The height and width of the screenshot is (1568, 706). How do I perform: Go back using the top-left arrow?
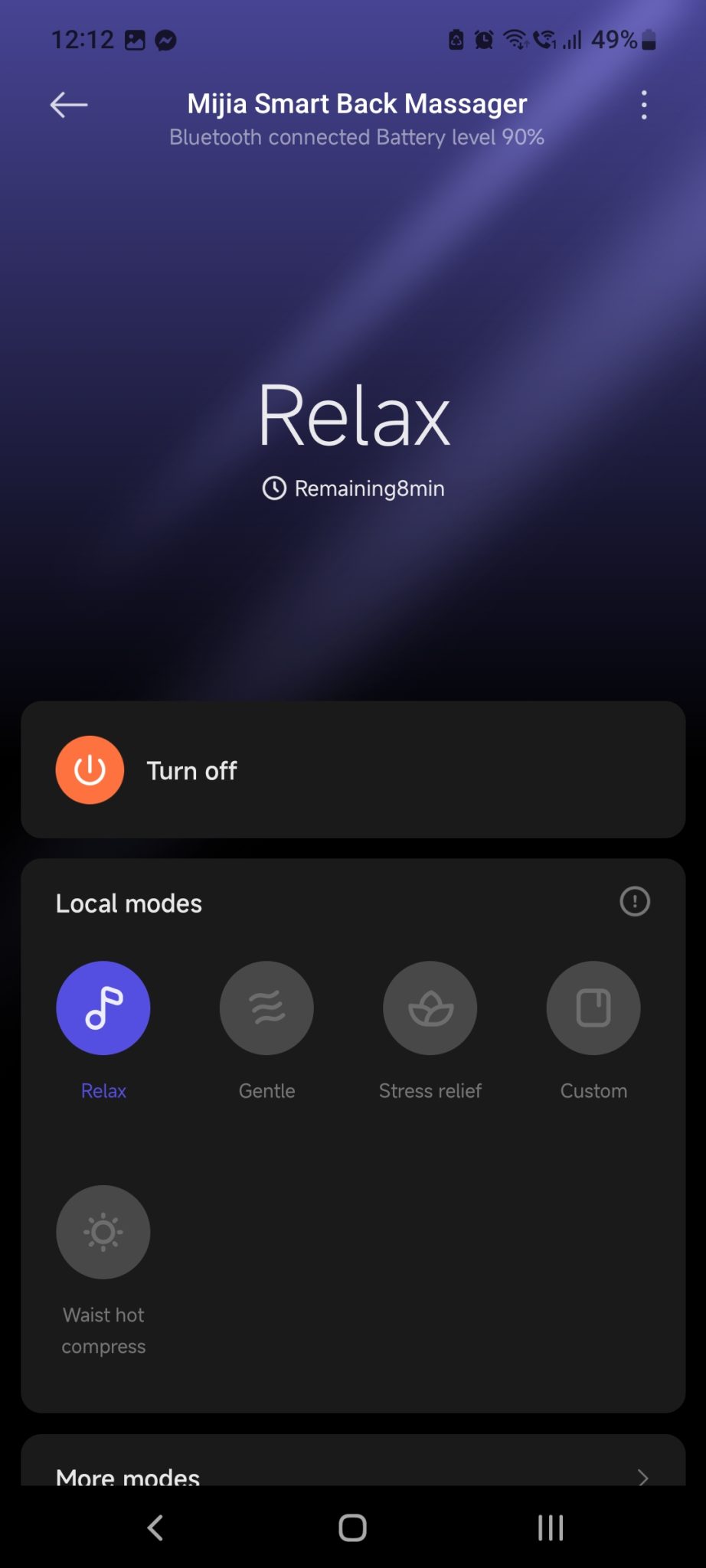[69, 105]
